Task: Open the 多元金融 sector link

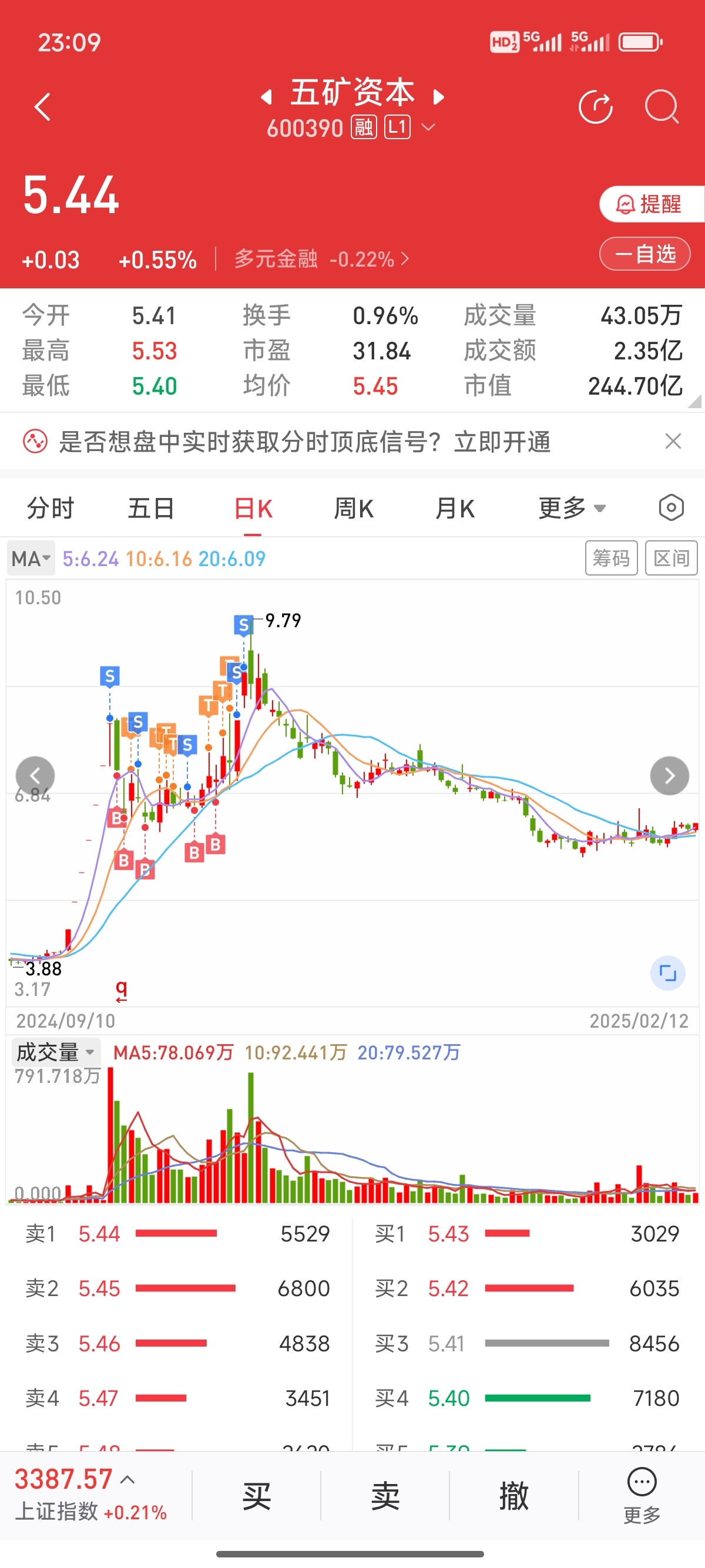Action: coord(321,260)
